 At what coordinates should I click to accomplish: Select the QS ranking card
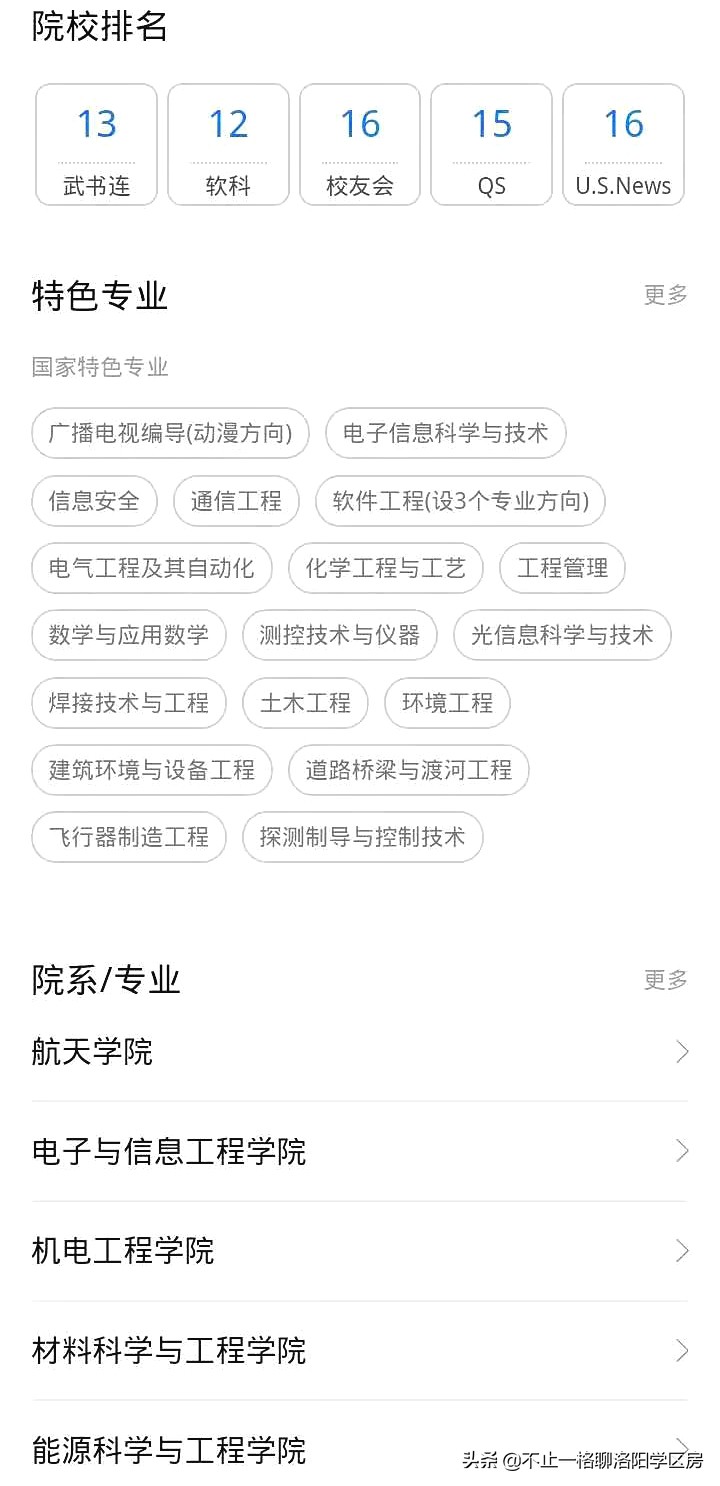[491, 144]
